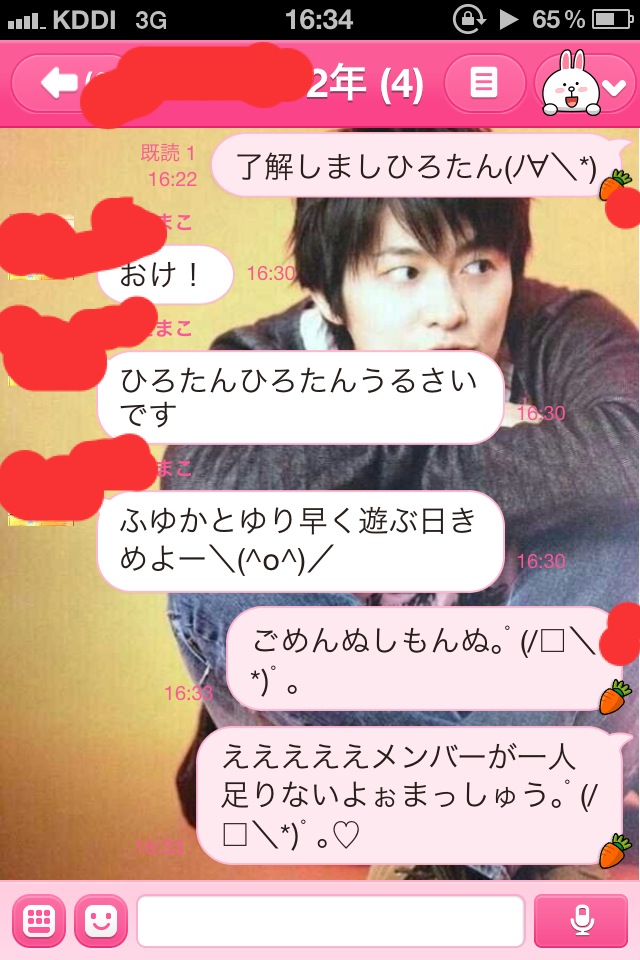The width and height of the screenshot is (640, 960).
Task: Expand the bunny chevron dropdown menu
Action: [x=585, y=84]
